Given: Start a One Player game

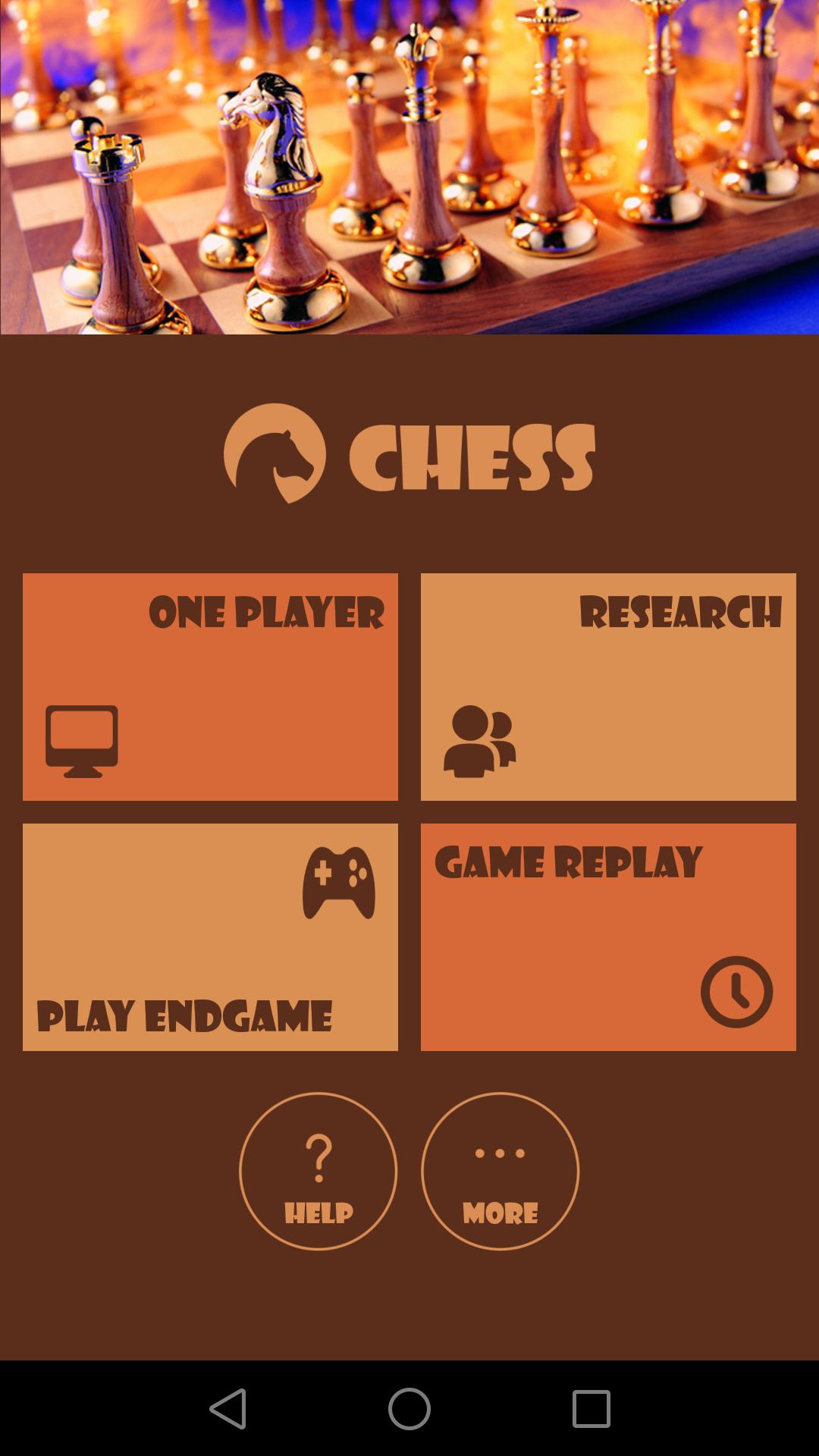Looking at the screenshot, I should tap(210, 686).
